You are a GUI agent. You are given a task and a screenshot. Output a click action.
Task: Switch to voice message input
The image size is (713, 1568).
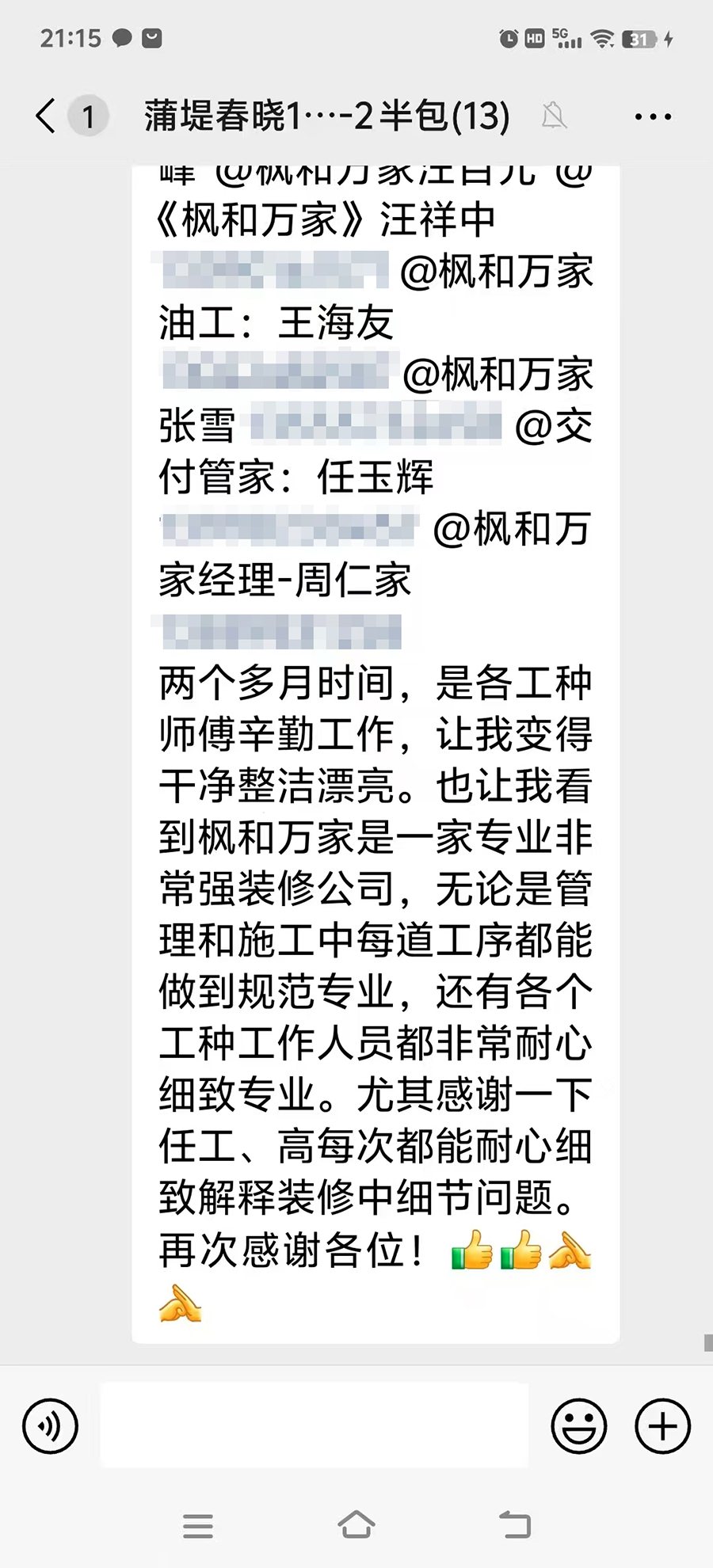(x=50, y=1426)
